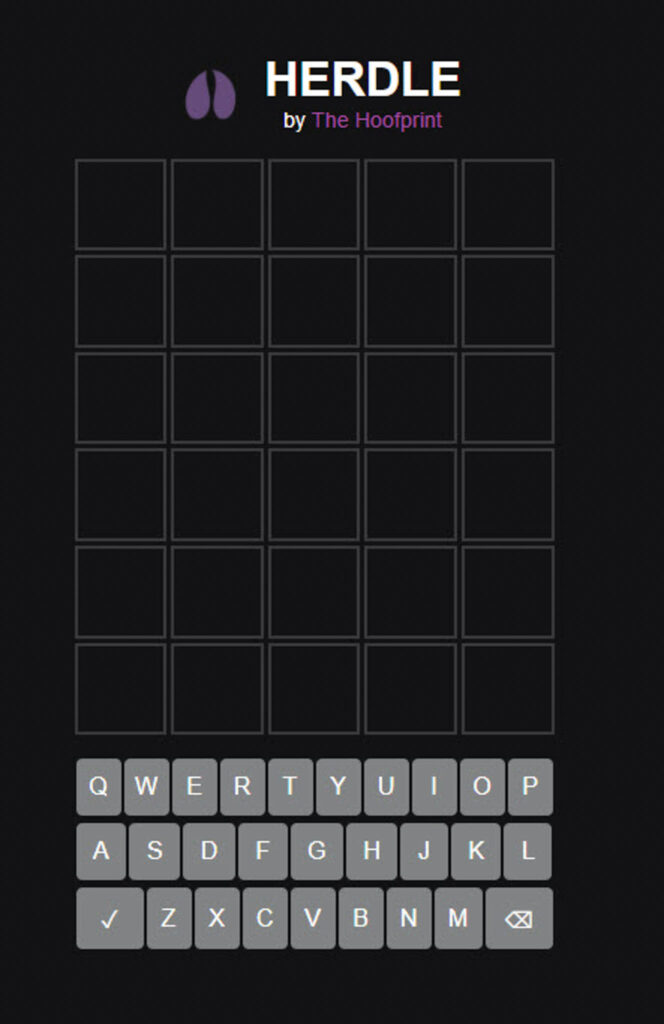Type the letter M

[458, 918]
